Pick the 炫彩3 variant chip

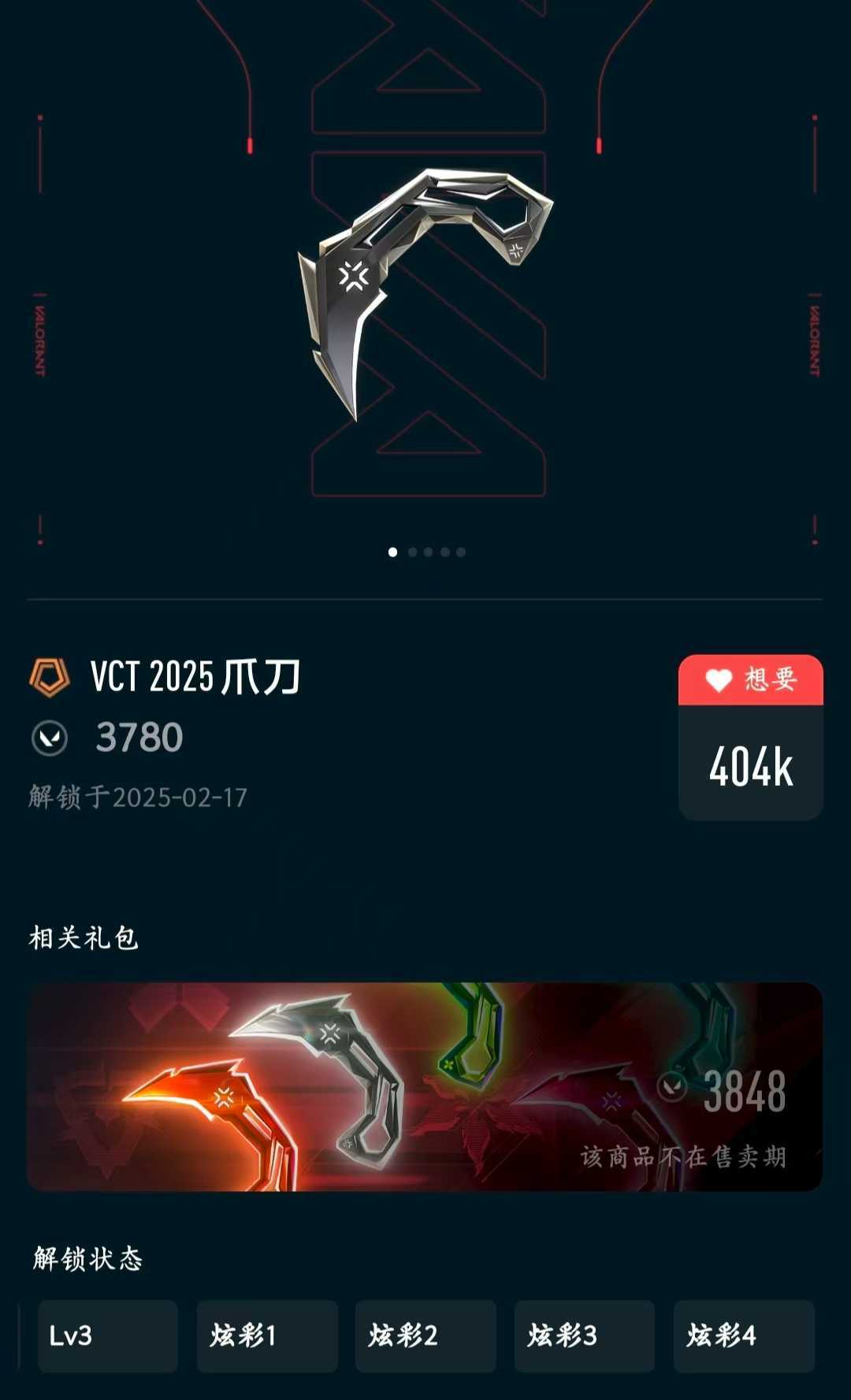(585, 1336)
